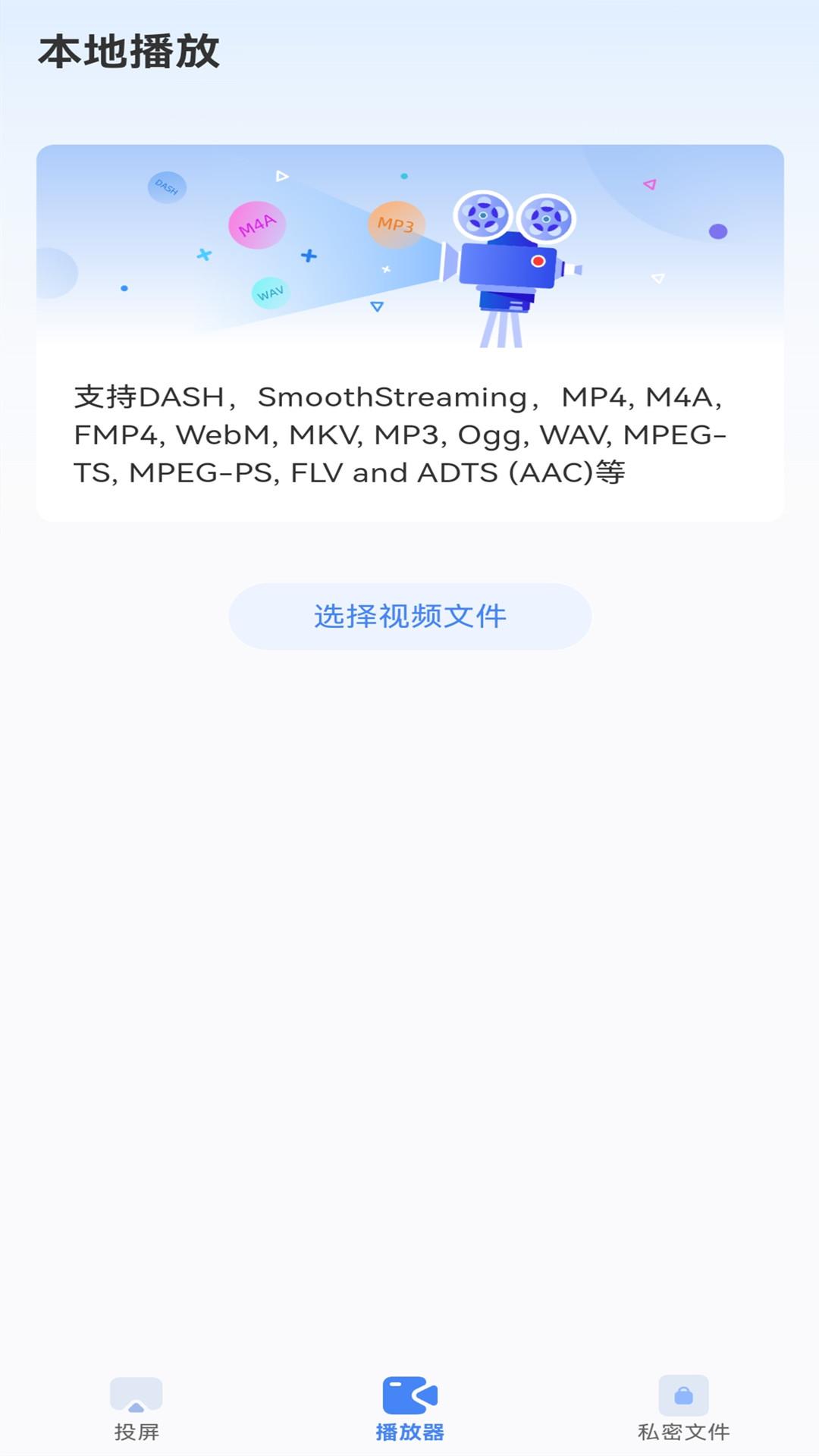Click the M4A format bubble

258,224
